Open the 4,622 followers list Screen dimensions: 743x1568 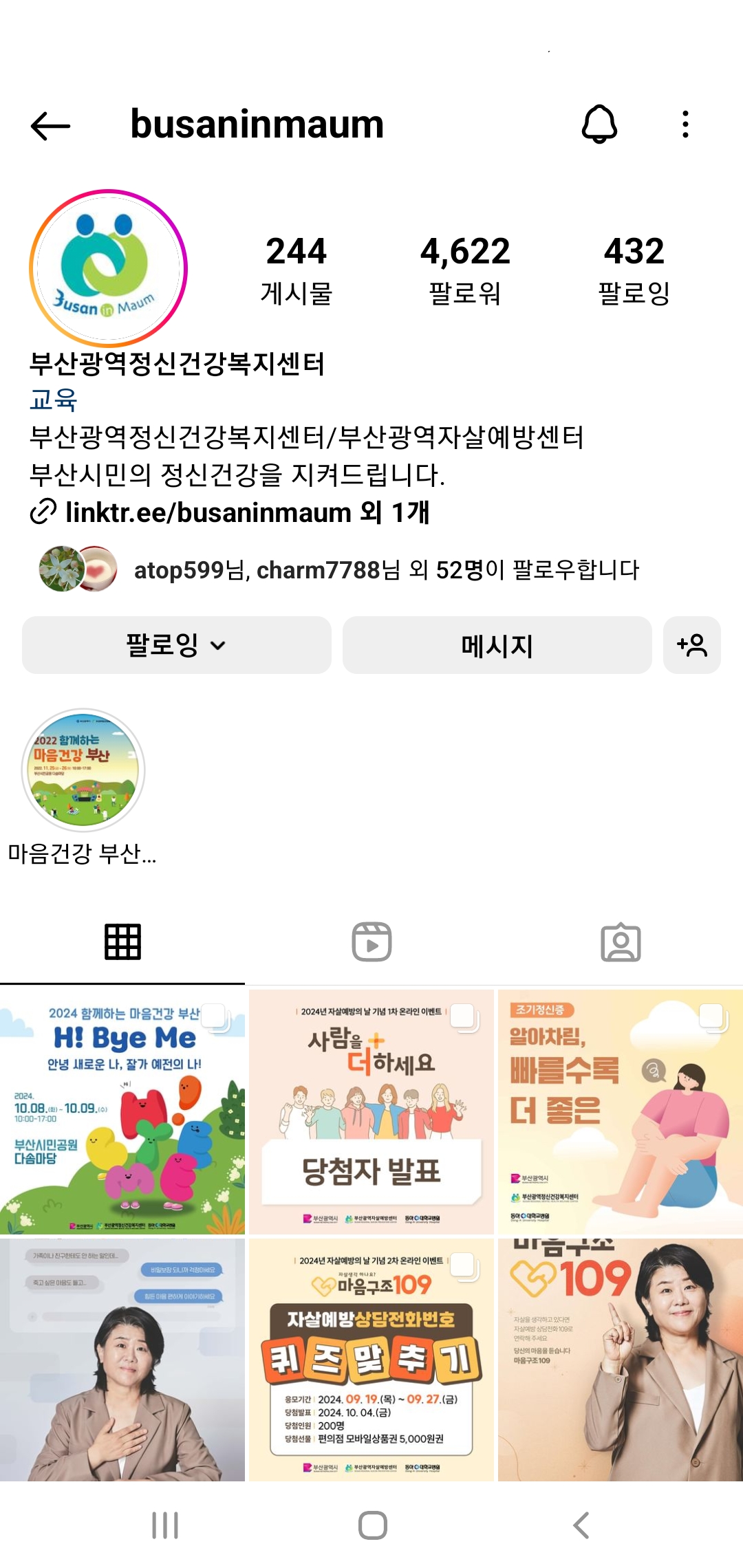[465, 270]
